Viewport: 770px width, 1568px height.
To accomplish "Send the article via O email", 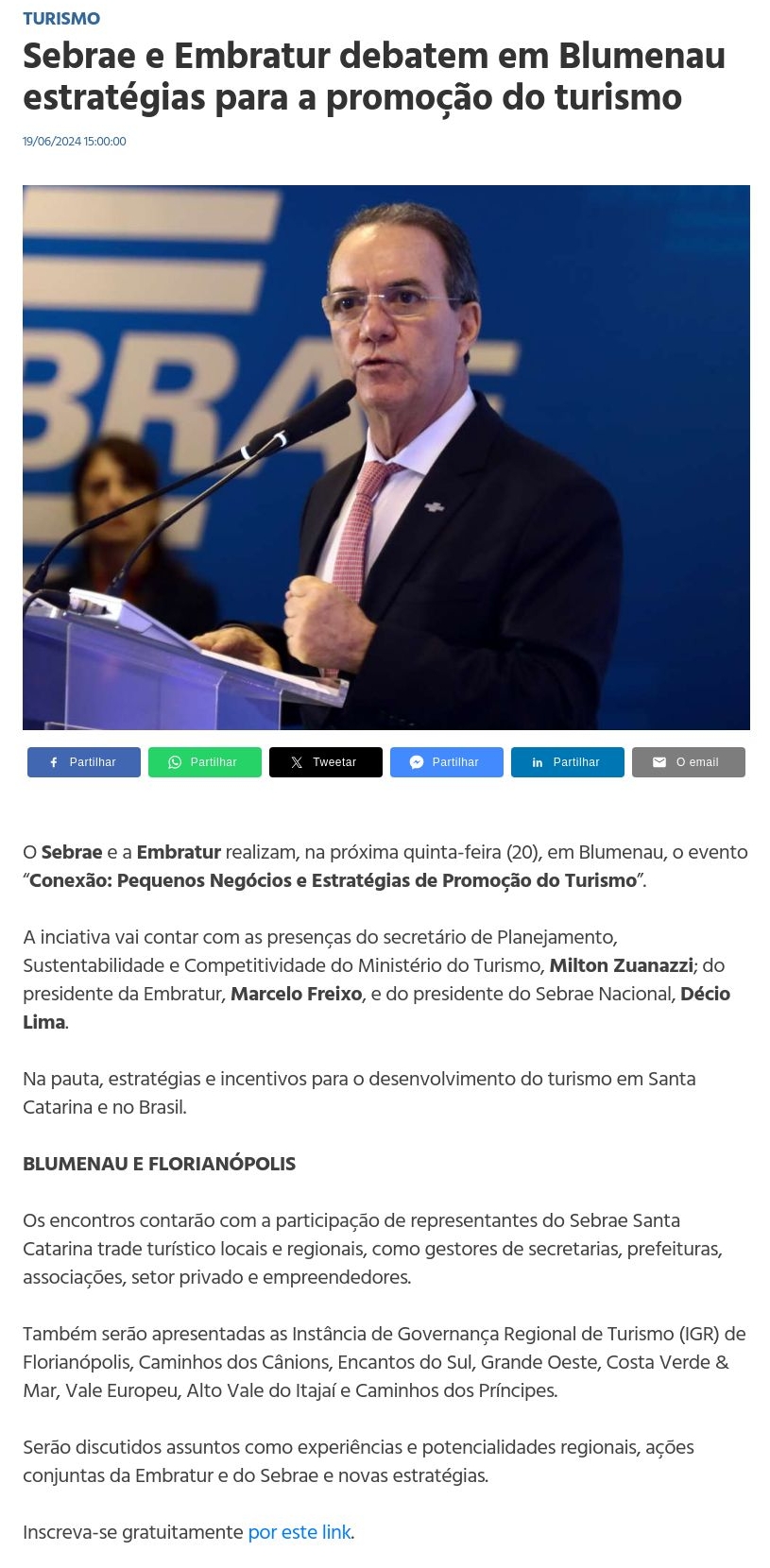I will tap(688, 762).
